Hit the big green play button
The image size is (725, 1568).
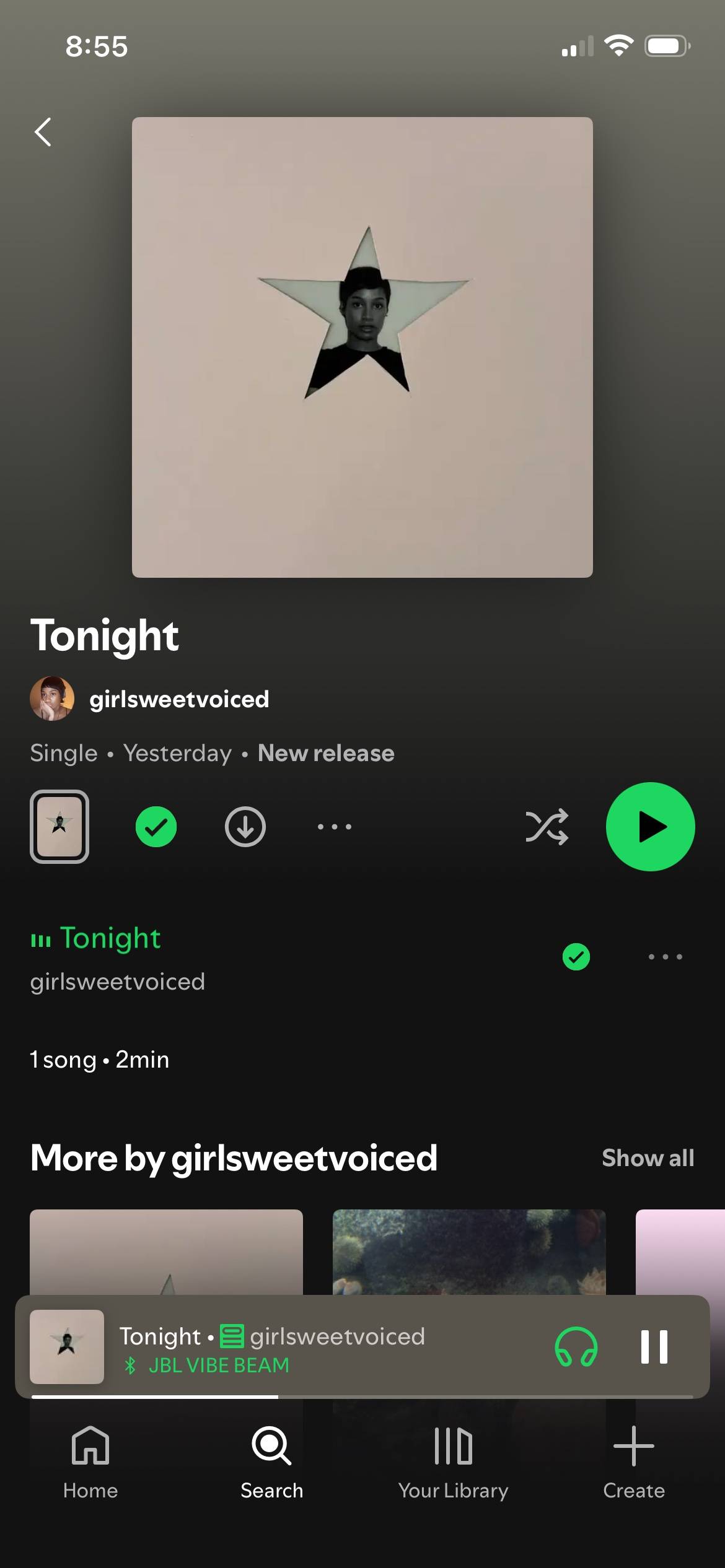coord(650,826)
